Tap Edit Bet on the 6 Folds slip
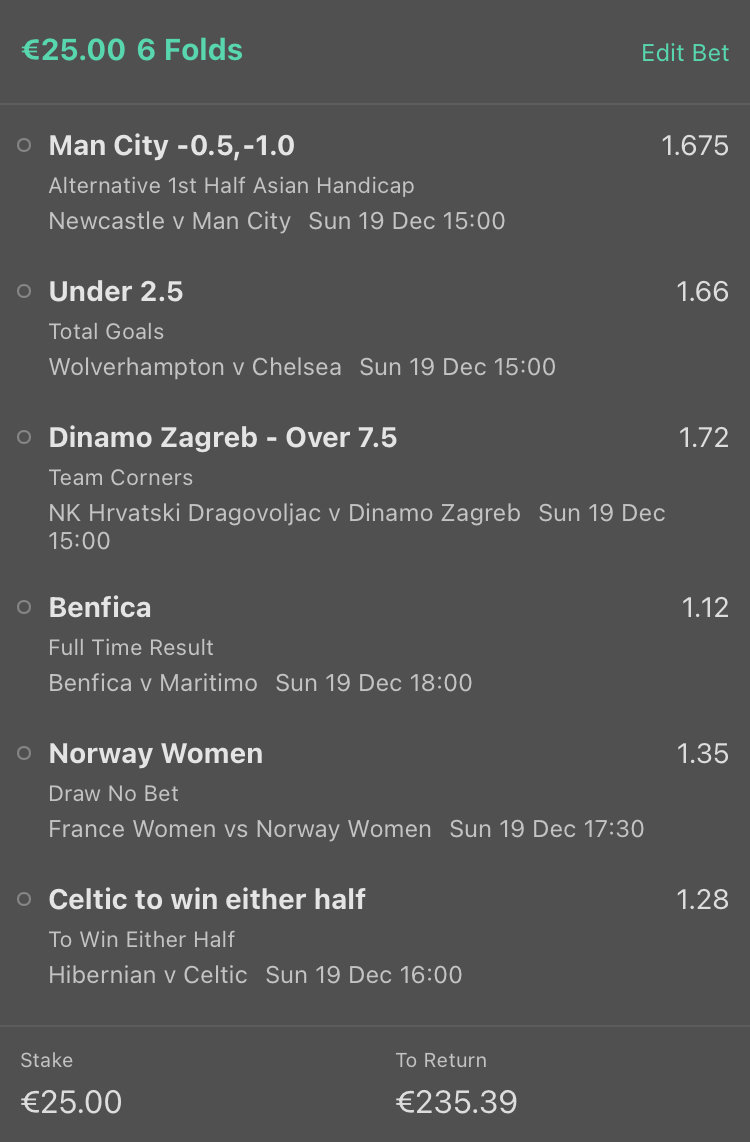The image size is (750, 1142). pos(685,53)
